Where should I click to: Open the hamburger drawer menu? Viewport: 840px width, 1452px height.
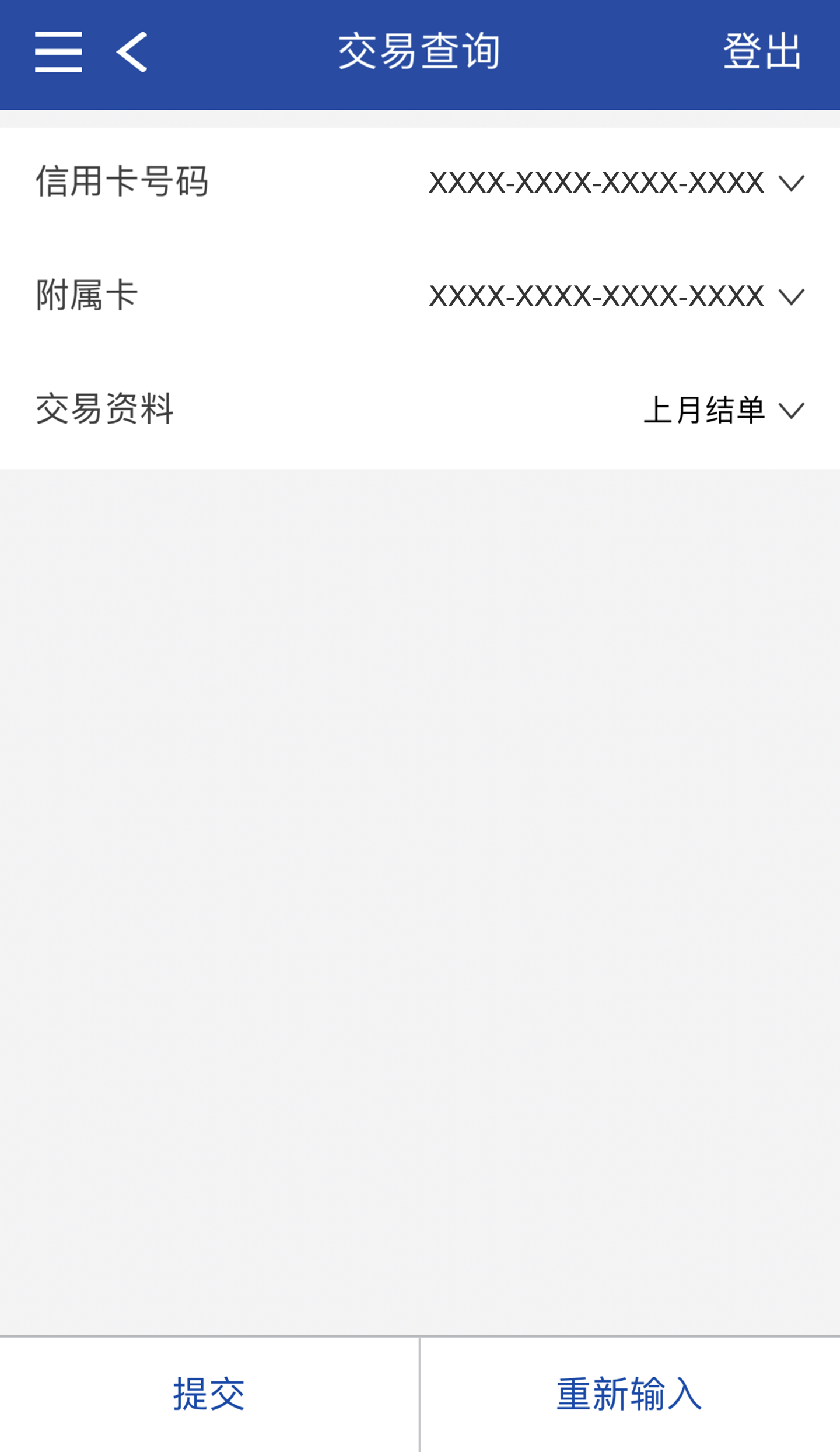coord(58,53)
